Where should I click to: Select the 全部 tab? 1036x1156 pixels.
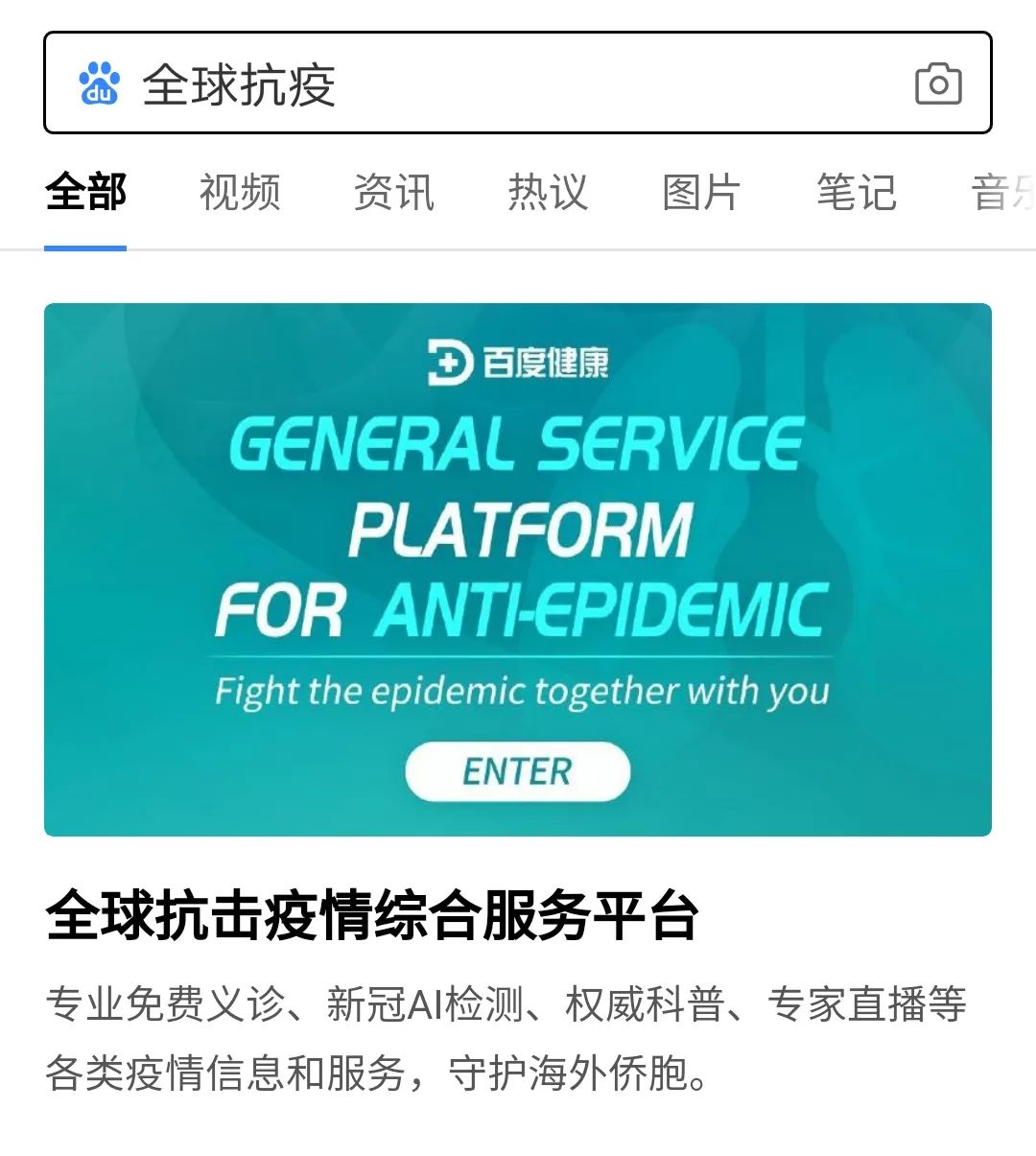click(x=87, y=192)
